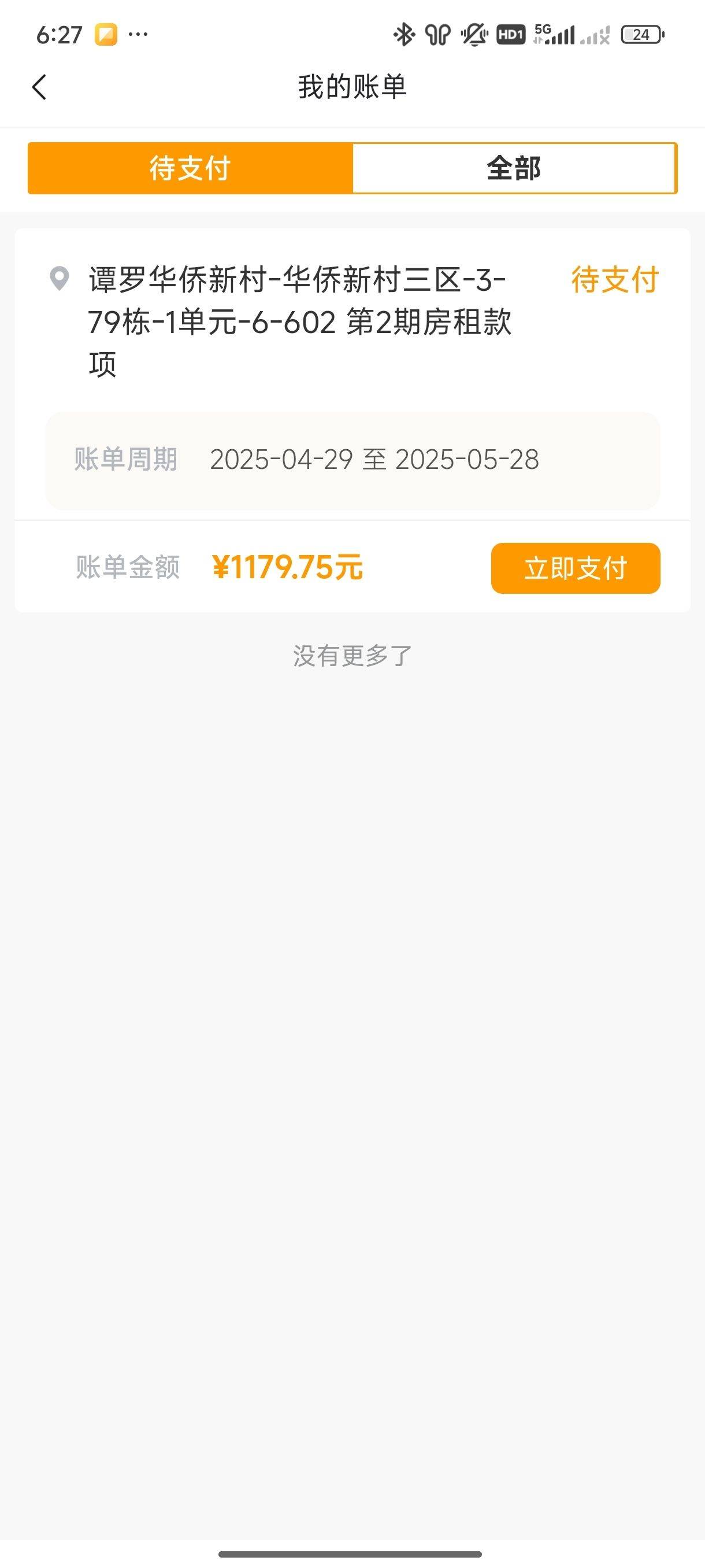Select the 待支付 tab

coord(190,168)
